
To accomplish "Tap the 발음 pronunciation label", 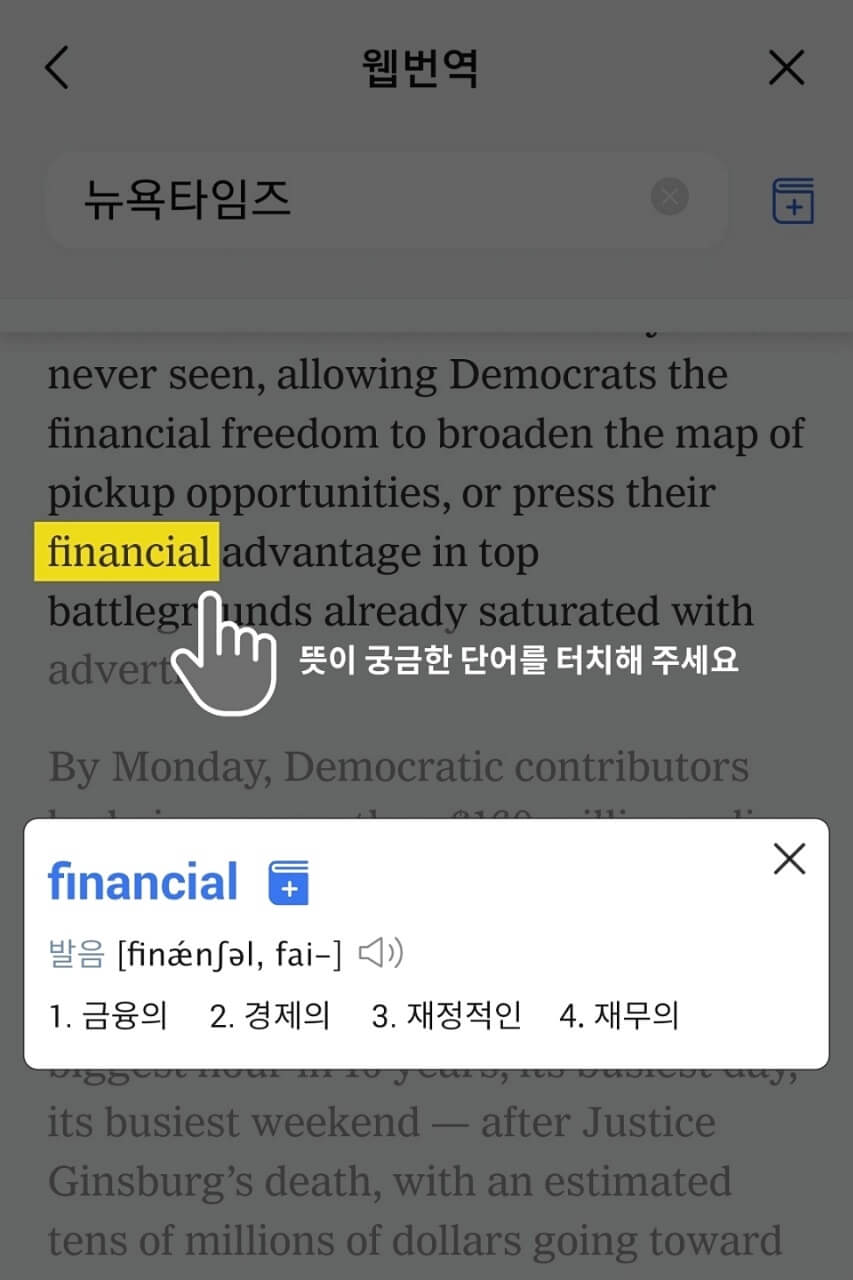I will coord(74,953).
